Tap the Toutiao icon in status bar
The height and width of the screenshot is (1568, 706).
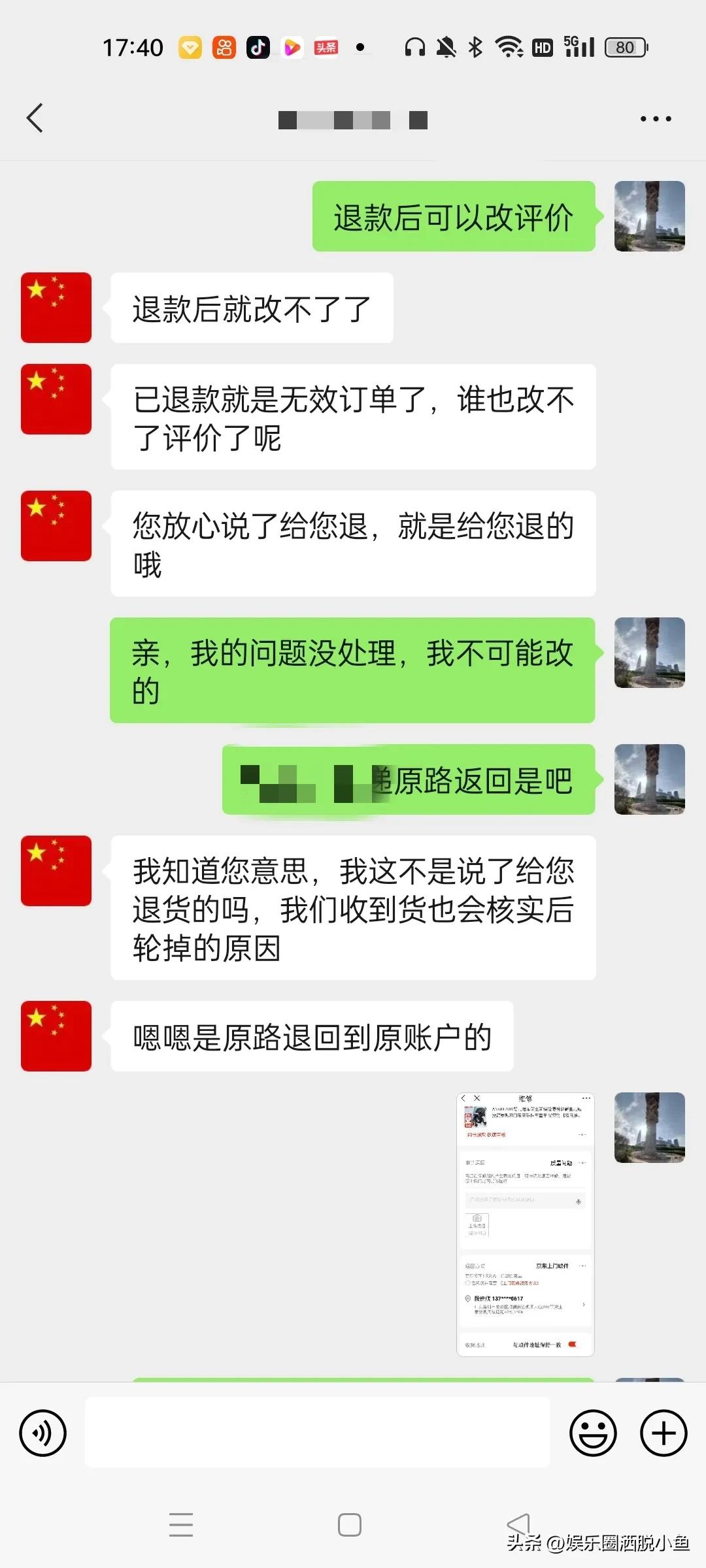325,47
